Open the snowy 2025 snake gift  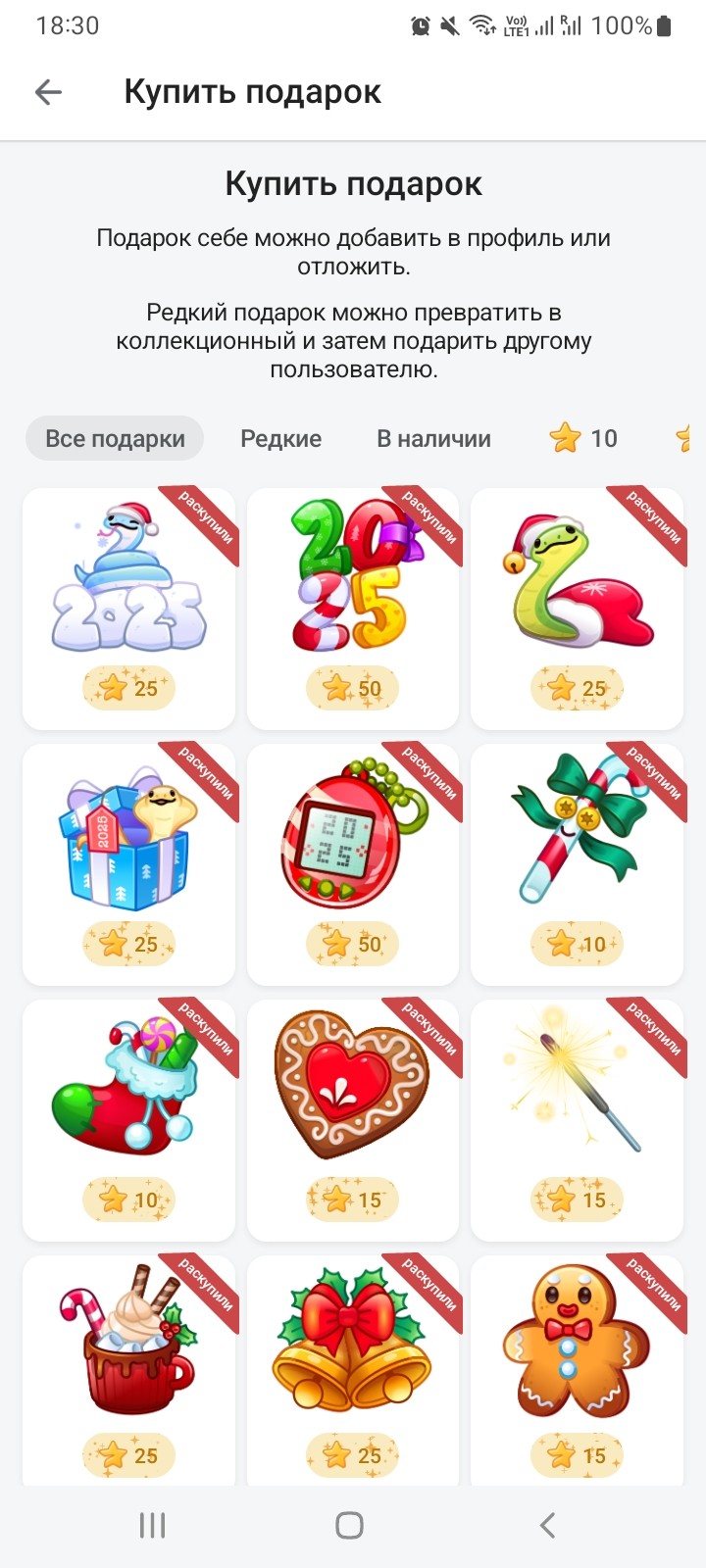click(128, 608)
